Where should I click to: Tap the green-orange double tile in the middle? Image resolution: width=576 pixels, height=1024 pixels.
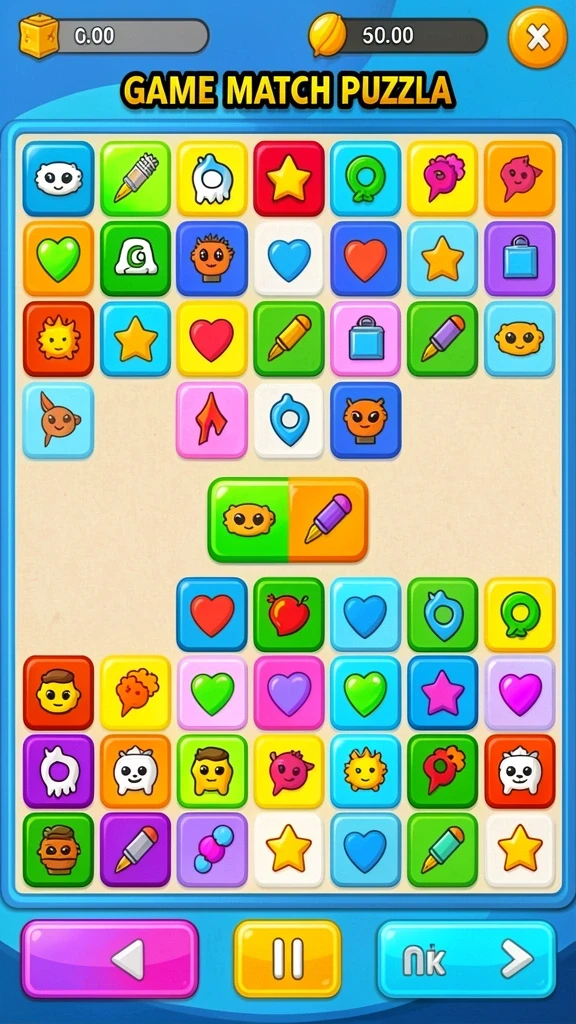point(288,520)
